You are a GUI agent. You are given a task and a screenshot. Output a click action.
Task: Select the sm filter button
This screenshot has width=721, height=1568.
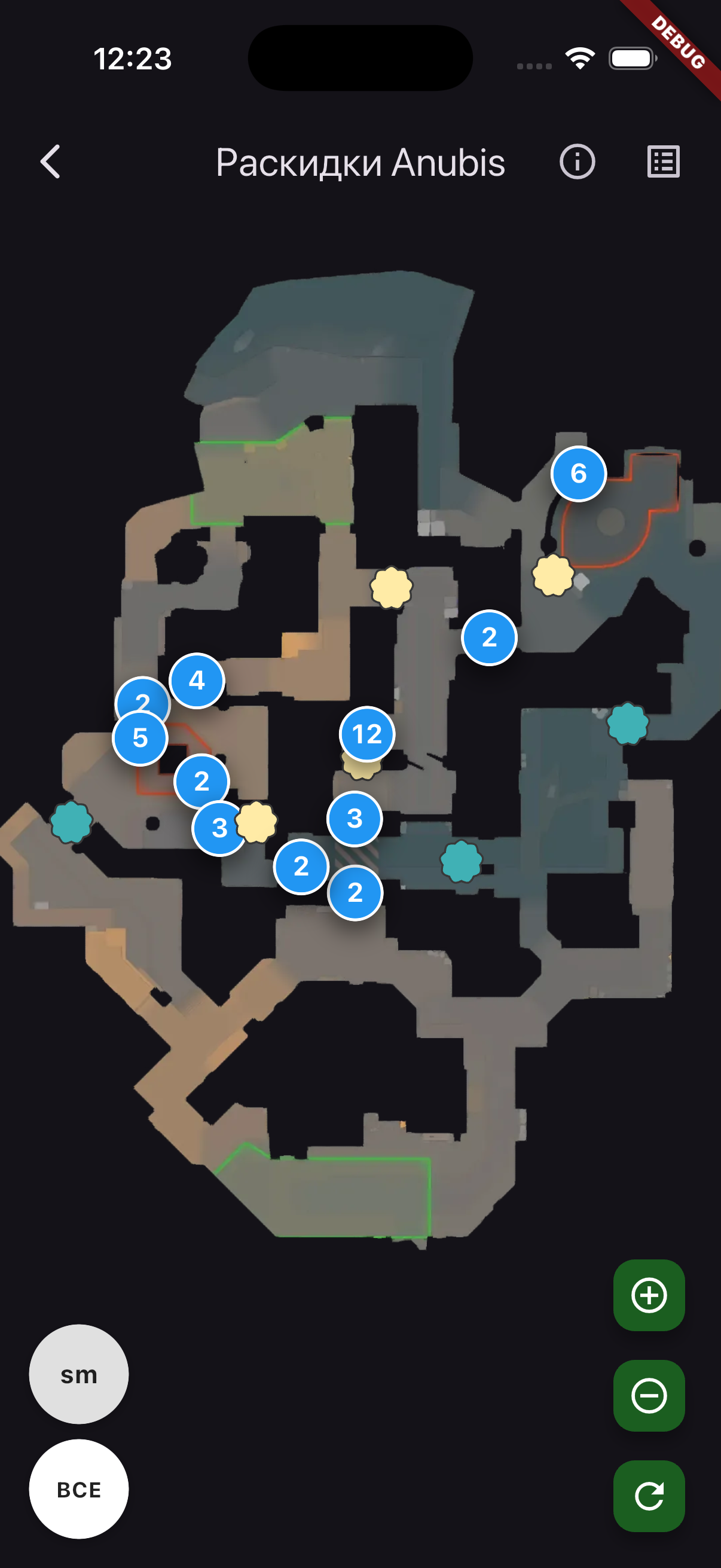(x=79, y=1374)
